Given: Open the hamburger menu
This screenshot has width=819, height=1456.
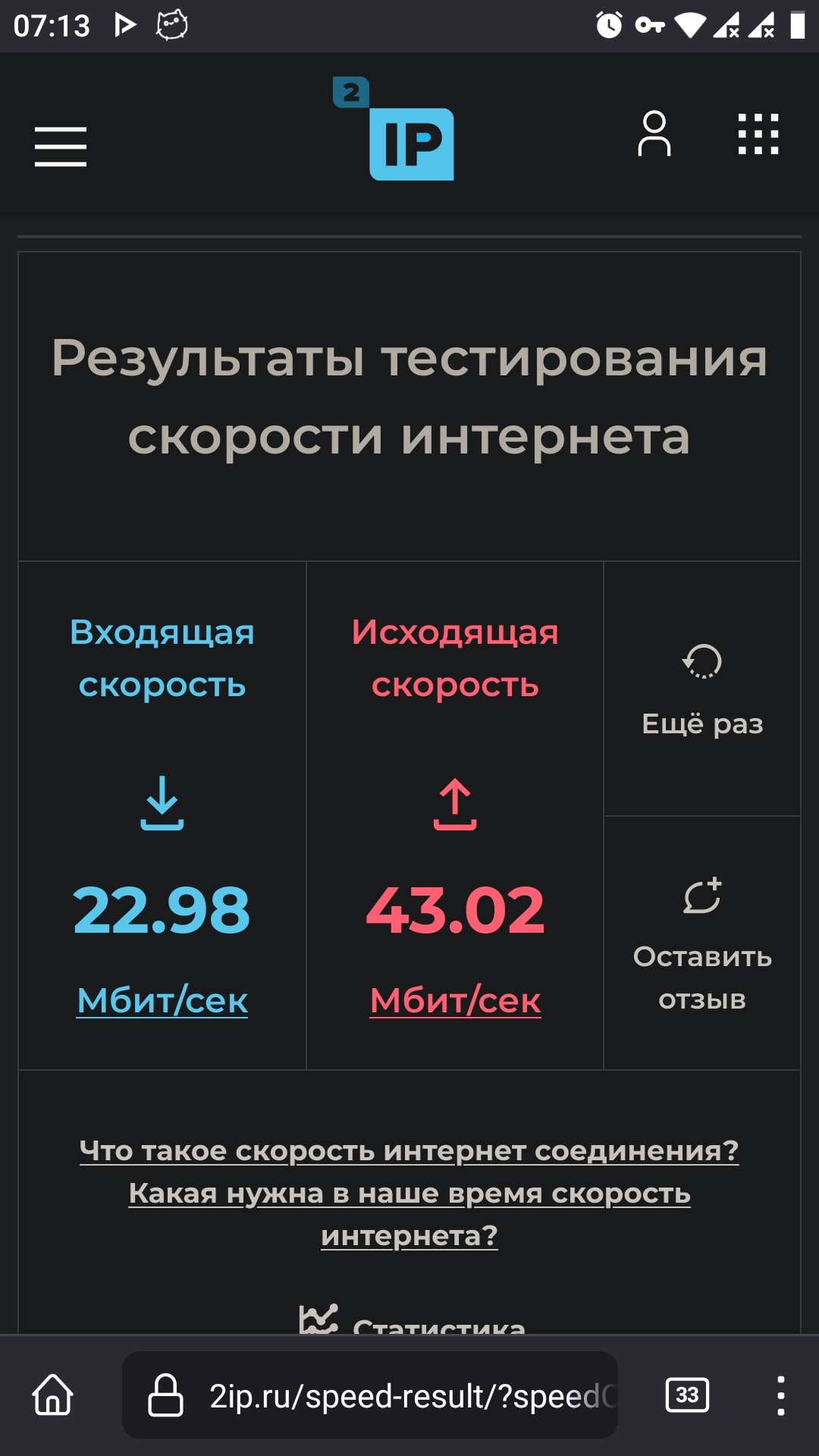Looking at the screenshot, I should tap(61, 146).
